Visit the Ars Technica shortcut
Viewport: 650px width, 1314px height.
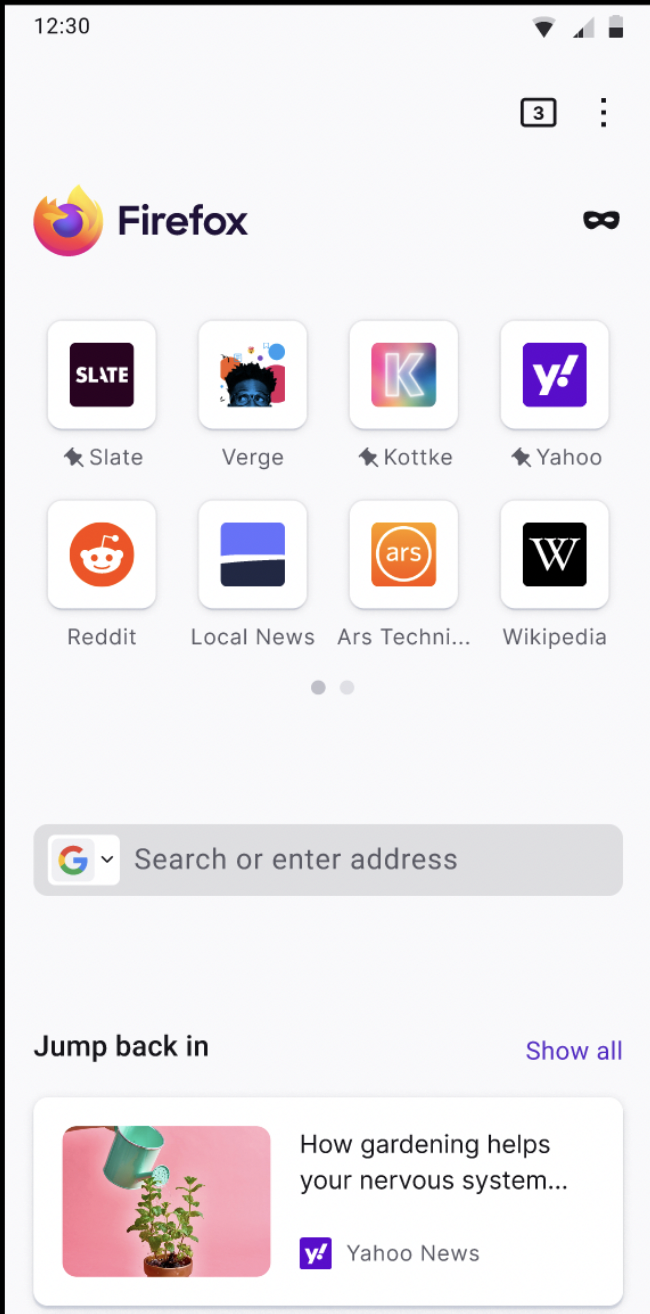[404, 555]
